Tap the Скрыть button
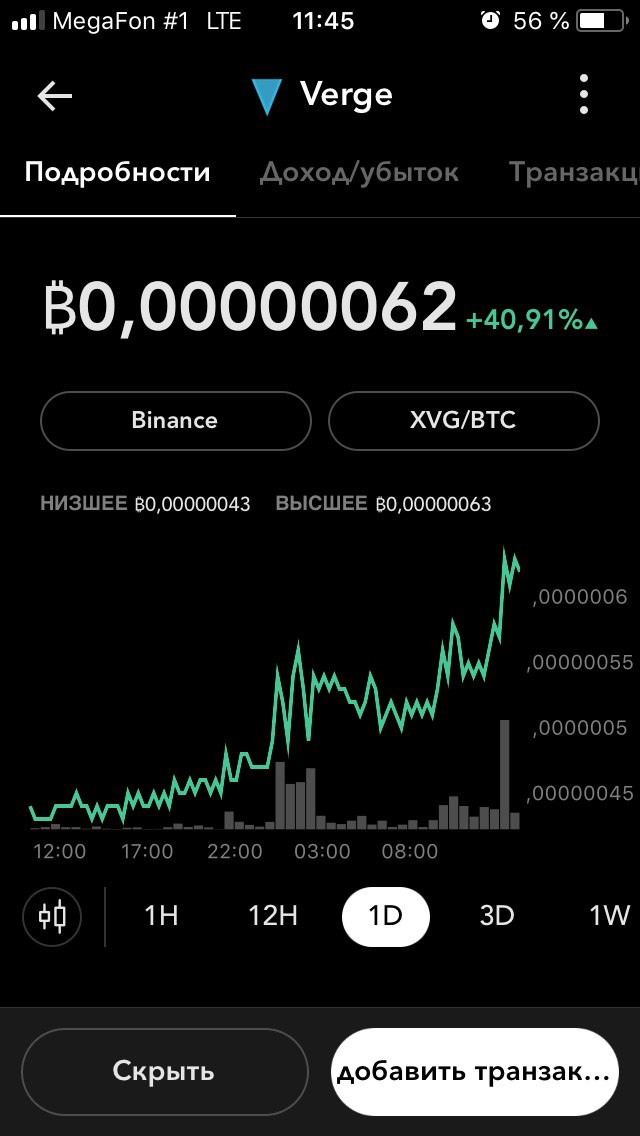 (x=163, y=1072)
